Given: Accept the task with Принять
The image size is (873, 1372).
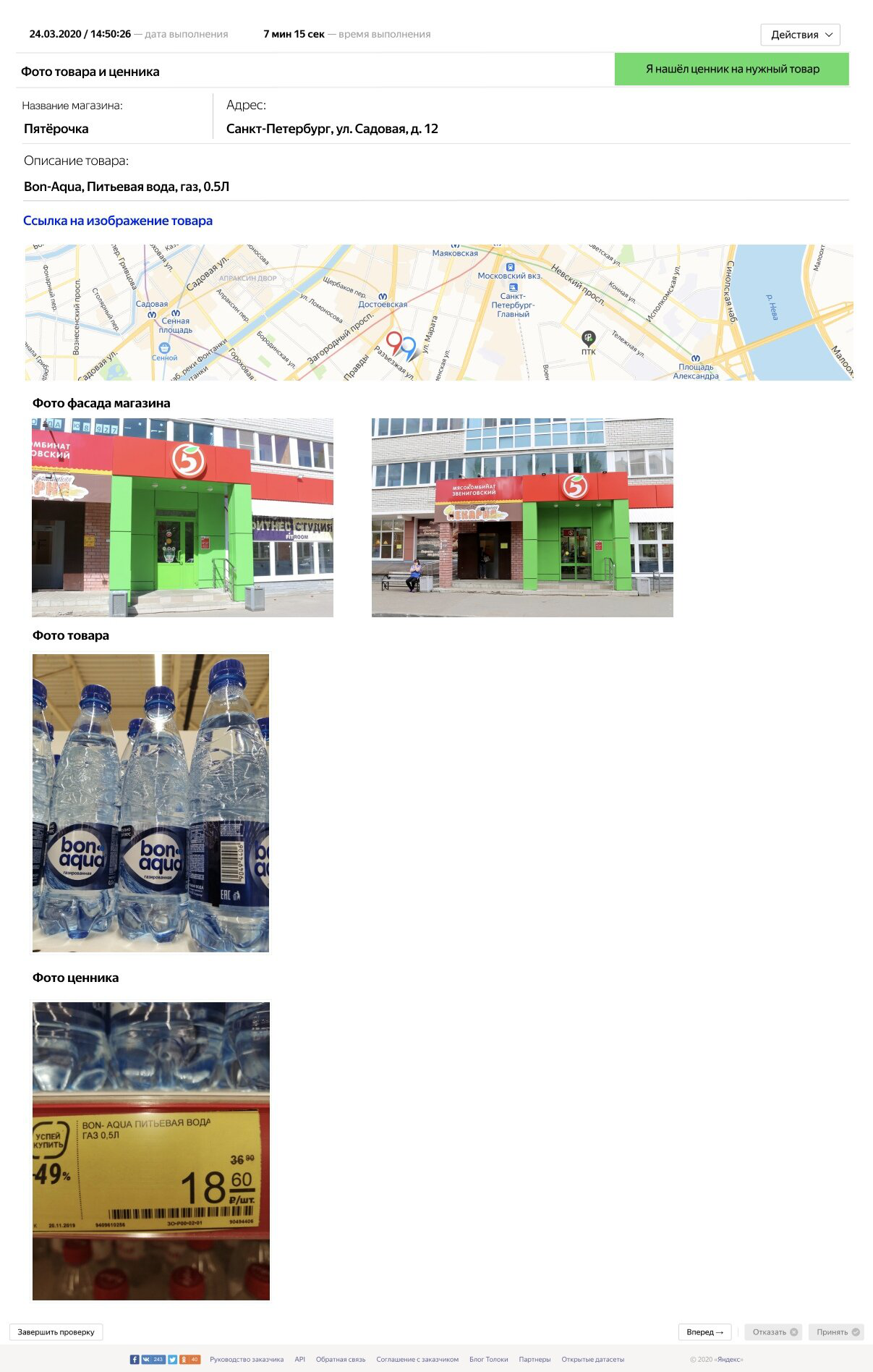Looking at the screenshot, I should coord(837,1332).
